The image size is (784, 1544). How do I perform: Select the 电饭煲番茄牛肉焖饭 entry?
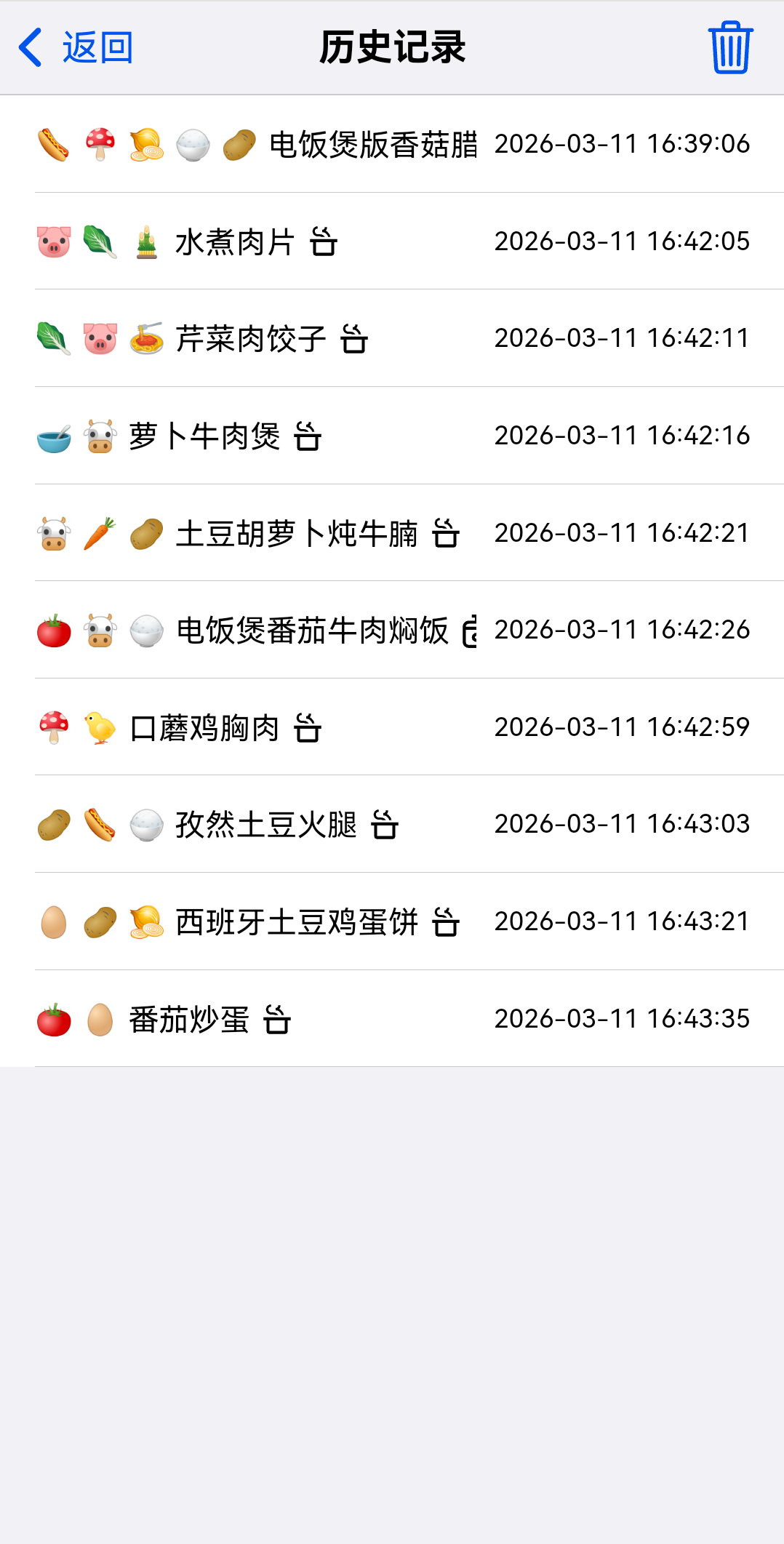312,631
